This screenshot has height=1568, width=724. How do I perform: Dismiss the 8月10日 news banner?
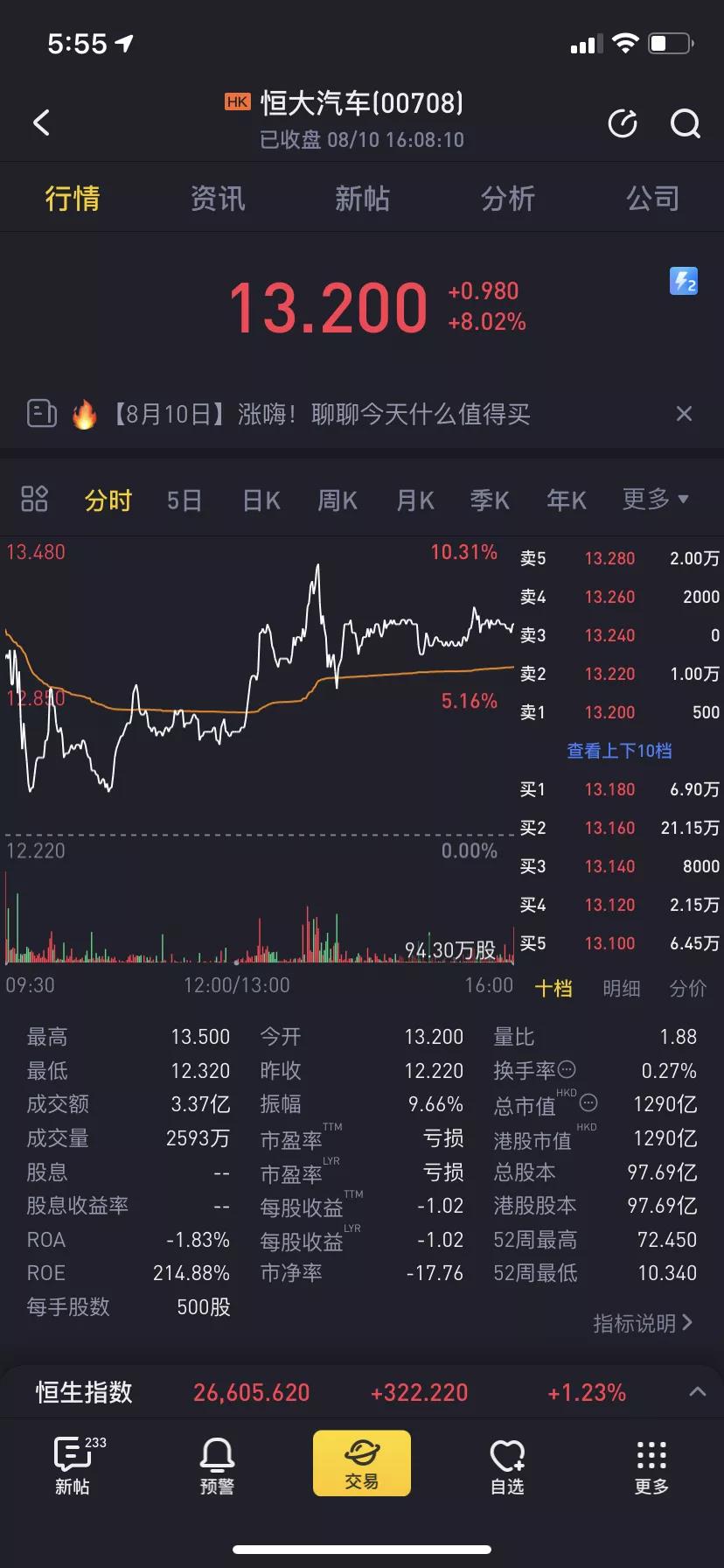[x=684, y=414]
